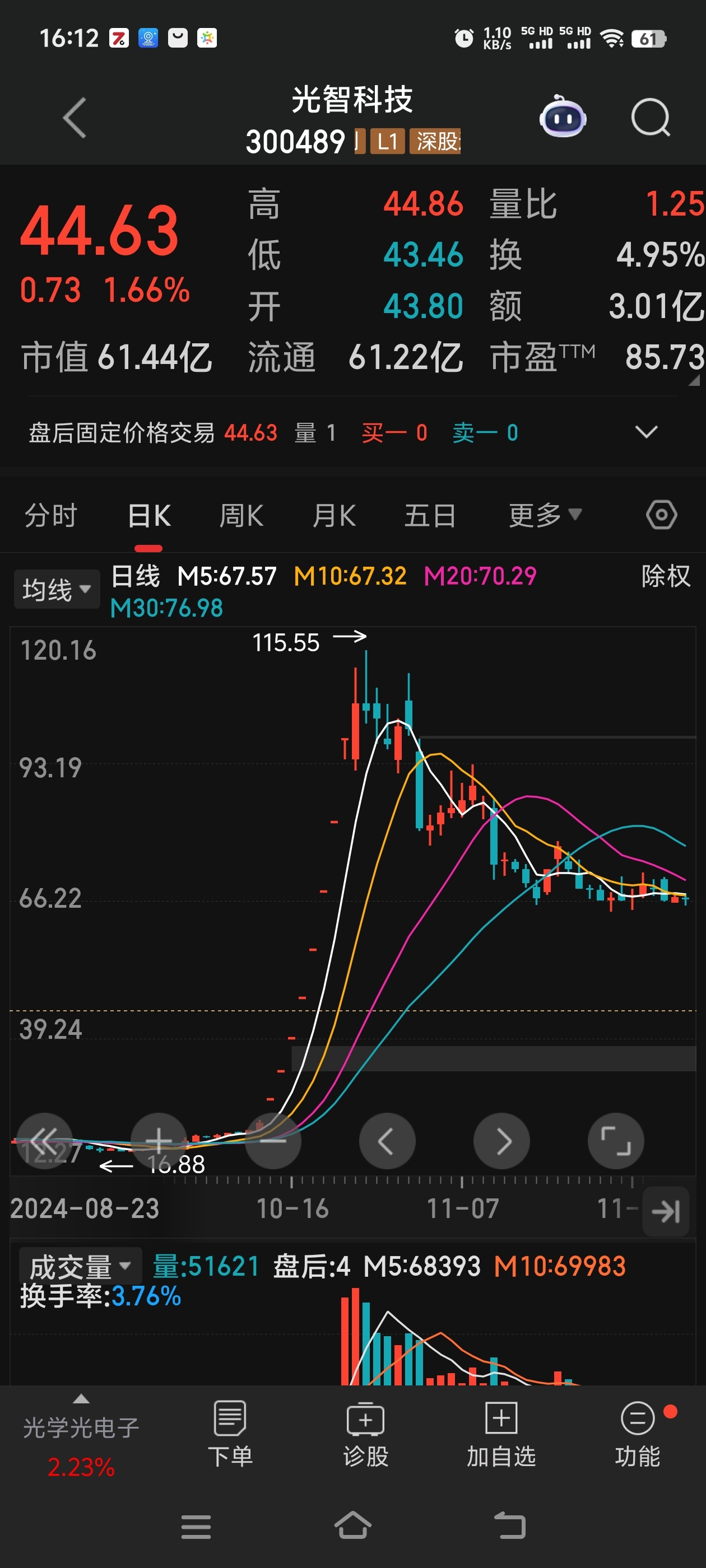
Task: Open the robot assistant icon
Action: 562,116
